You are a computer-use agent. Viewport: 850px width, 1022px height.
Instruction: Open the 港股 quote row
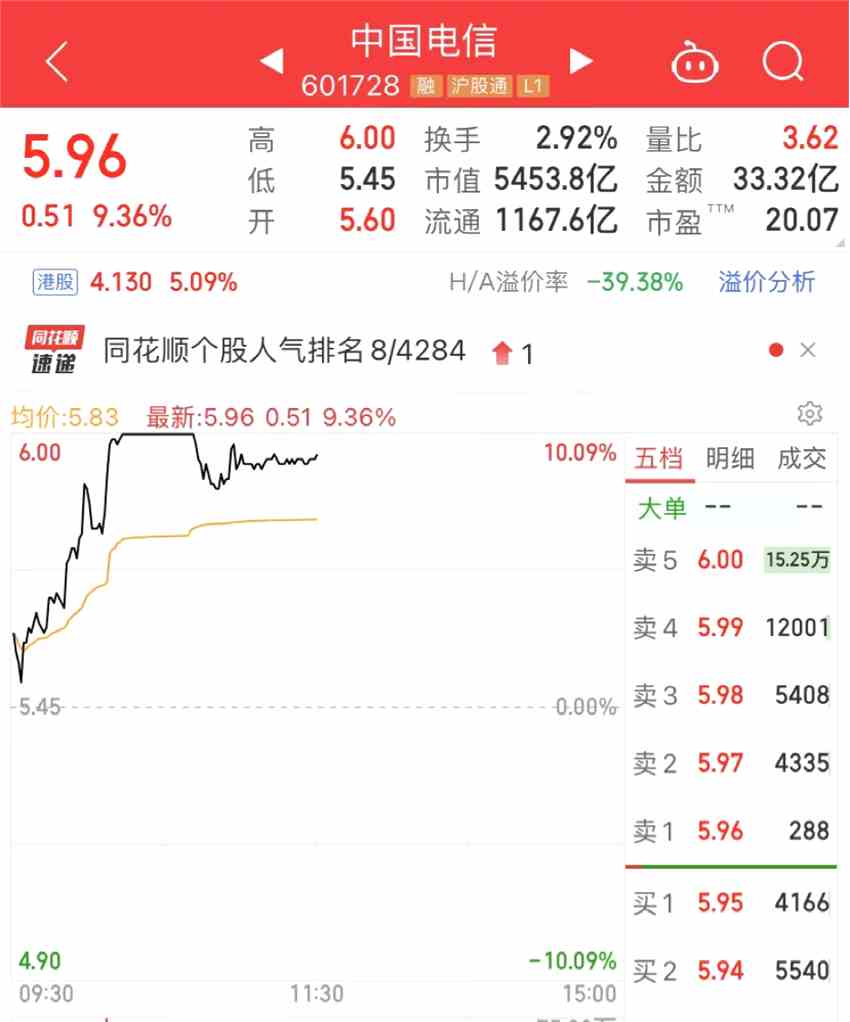(135, 283)
